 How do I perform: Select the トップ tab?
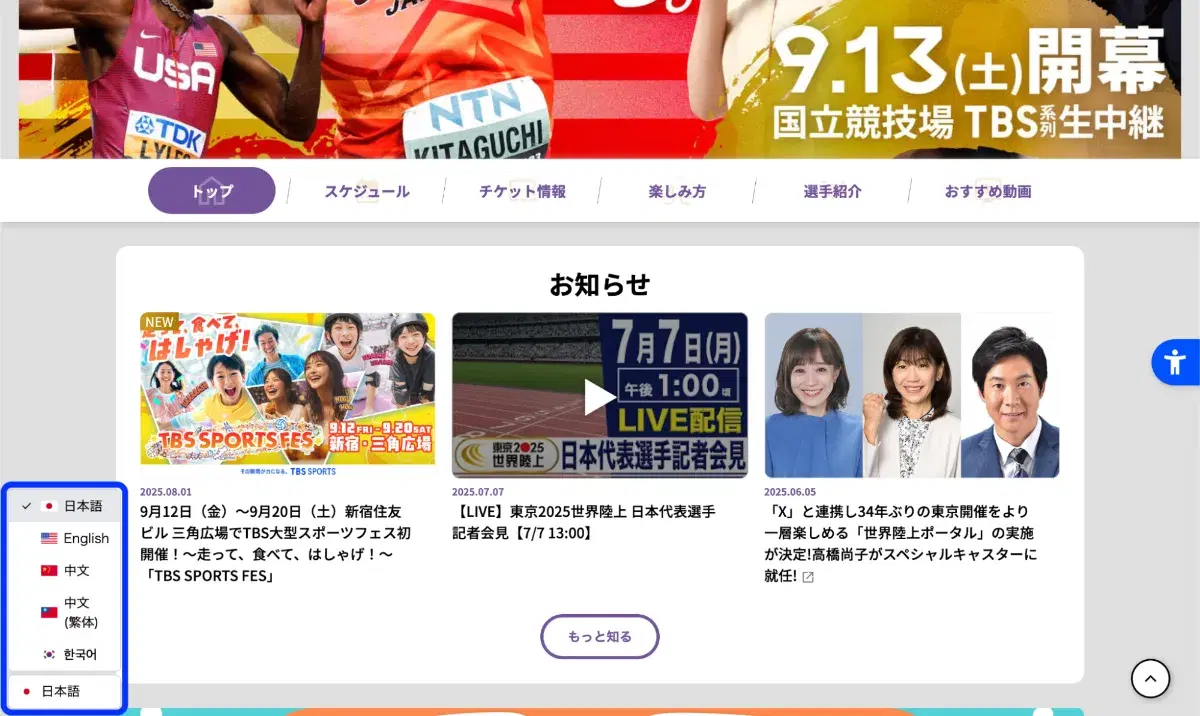tap(212, 191)
